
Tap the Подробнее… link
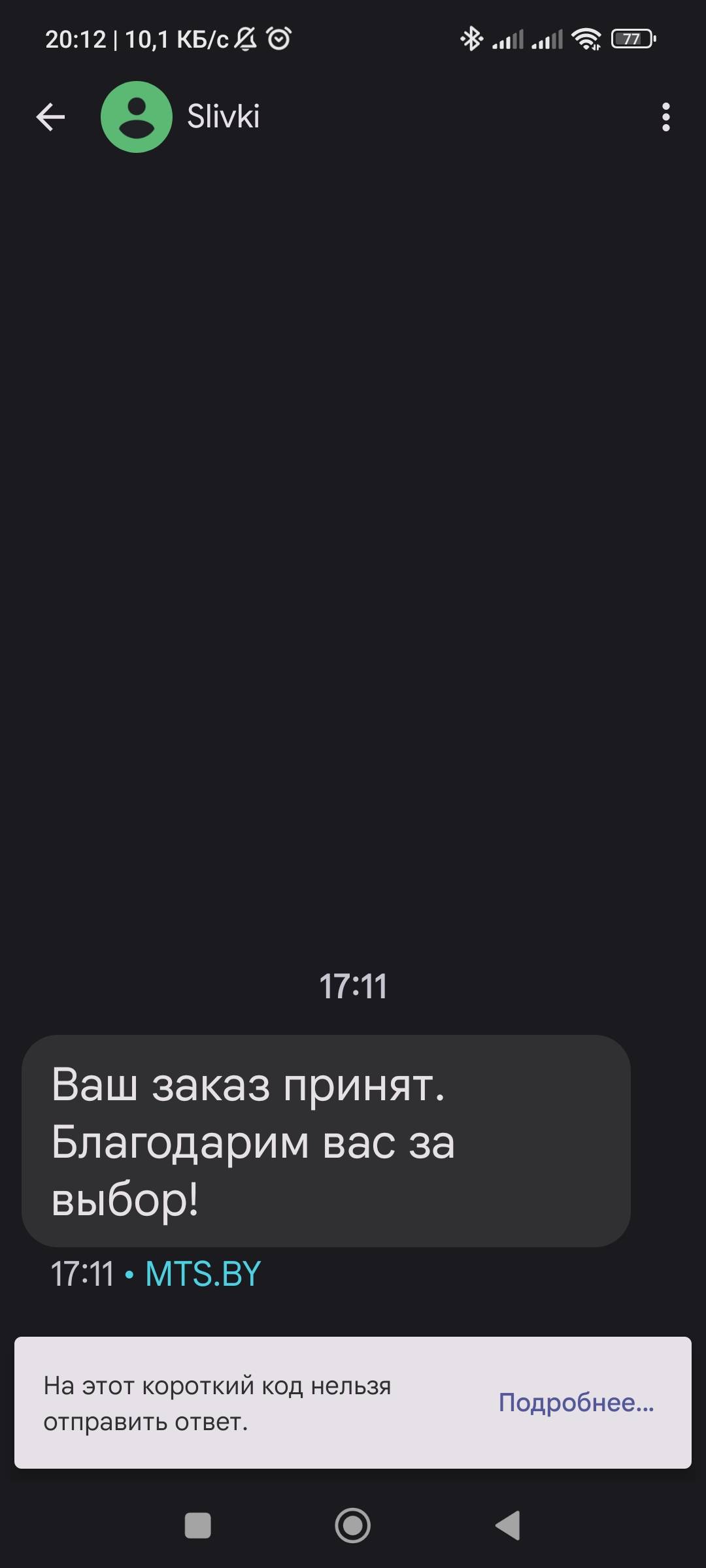576,1403
